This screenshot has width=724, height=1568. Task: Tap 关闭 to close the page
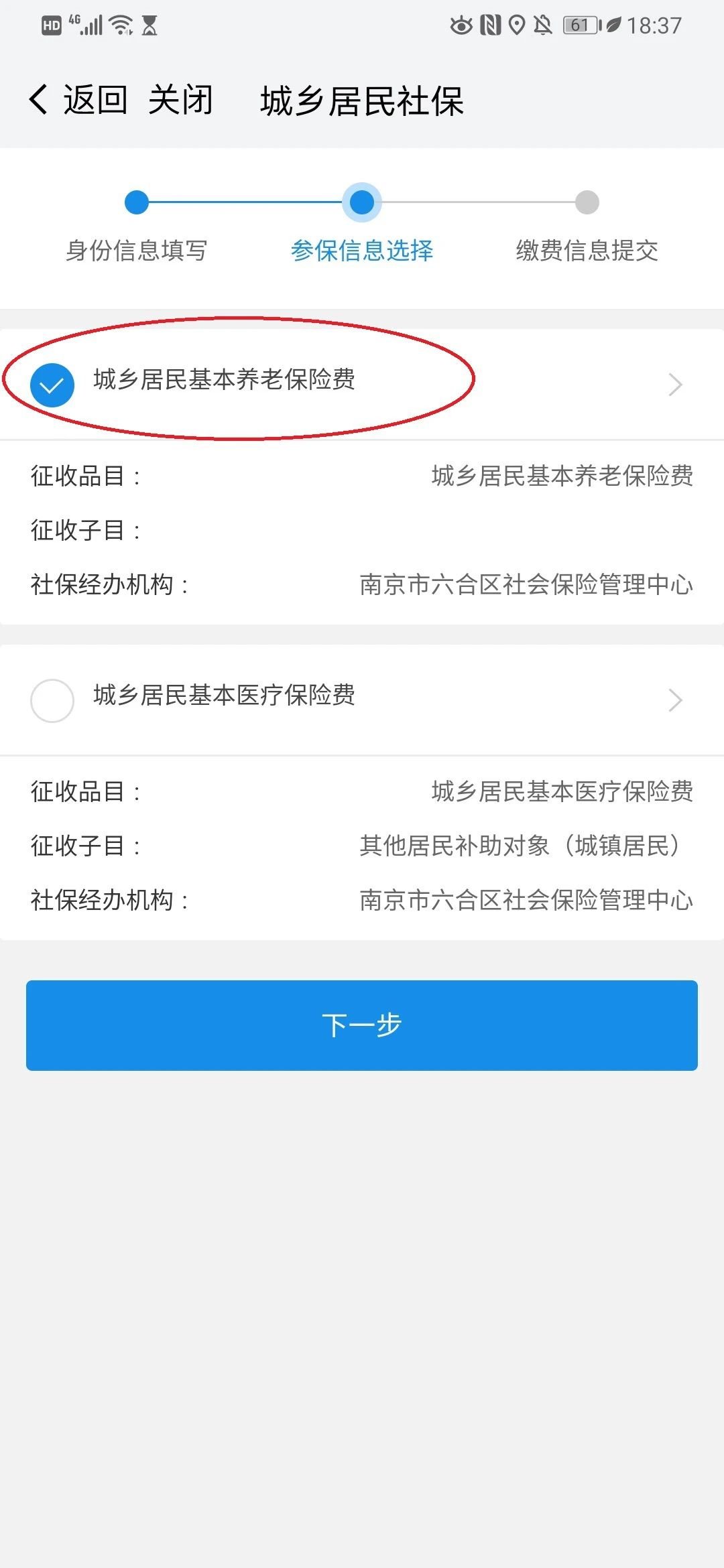coord(180,101)
